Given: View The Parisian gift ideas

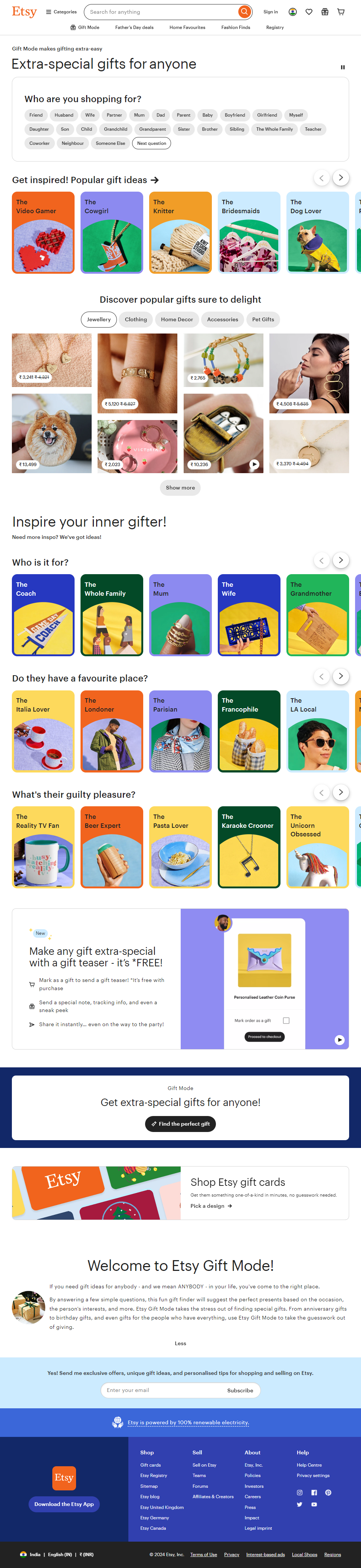Looking at the screenshot, I should [x=180, y=731].
